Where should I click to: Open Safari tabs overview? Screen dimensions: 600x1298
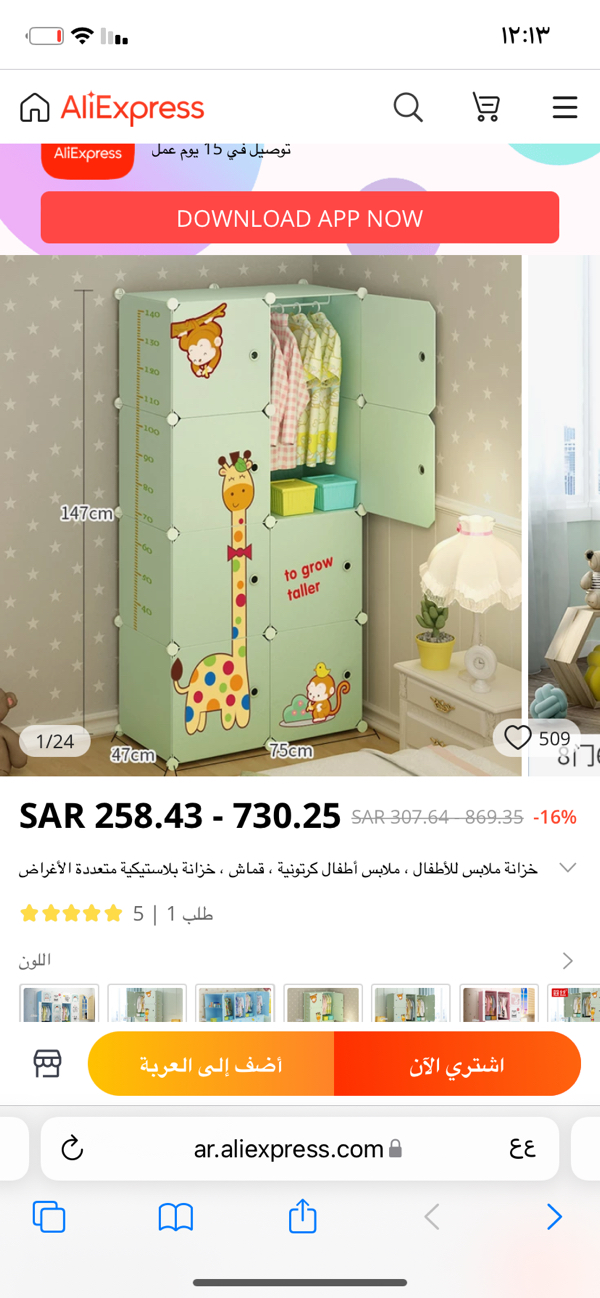click(x=48, y=1217)
